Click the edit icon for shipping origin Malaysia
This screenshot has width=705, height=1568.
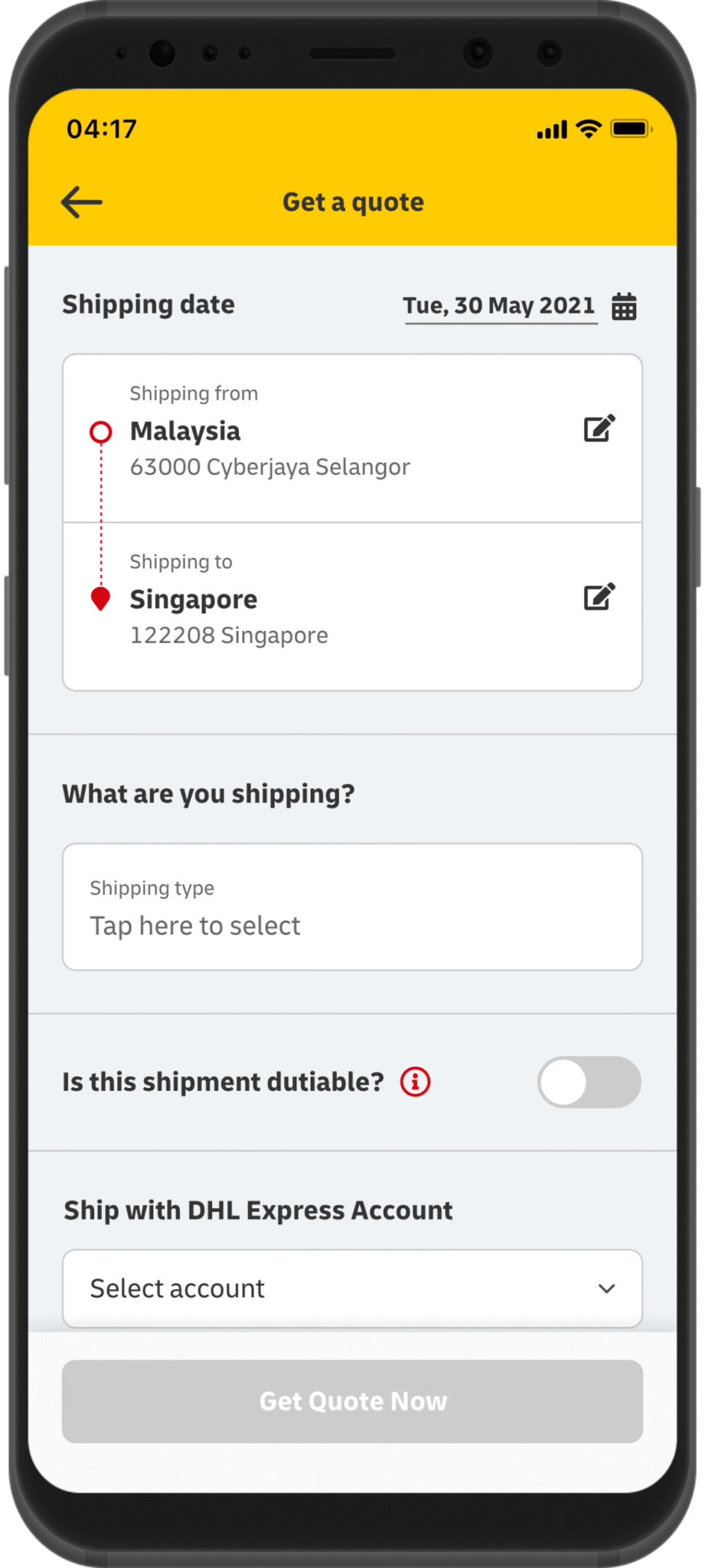point(599,429)
